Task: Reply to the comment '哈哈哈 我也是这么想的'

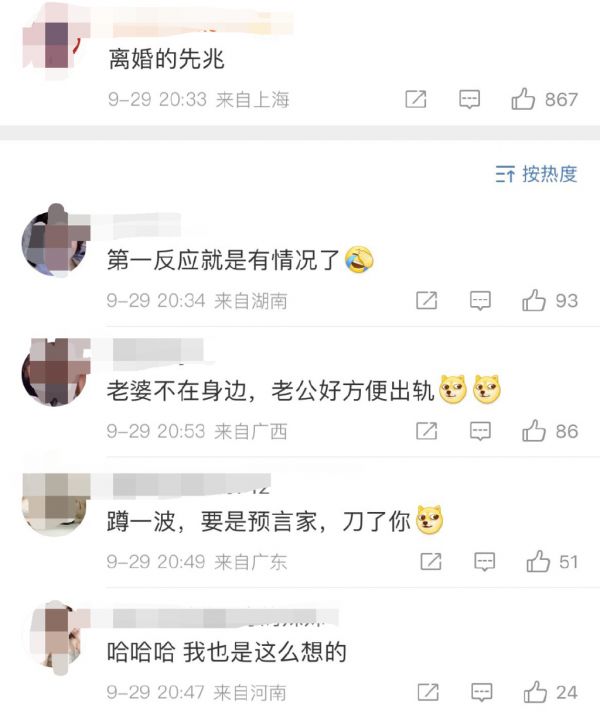Action: (481, 691)
